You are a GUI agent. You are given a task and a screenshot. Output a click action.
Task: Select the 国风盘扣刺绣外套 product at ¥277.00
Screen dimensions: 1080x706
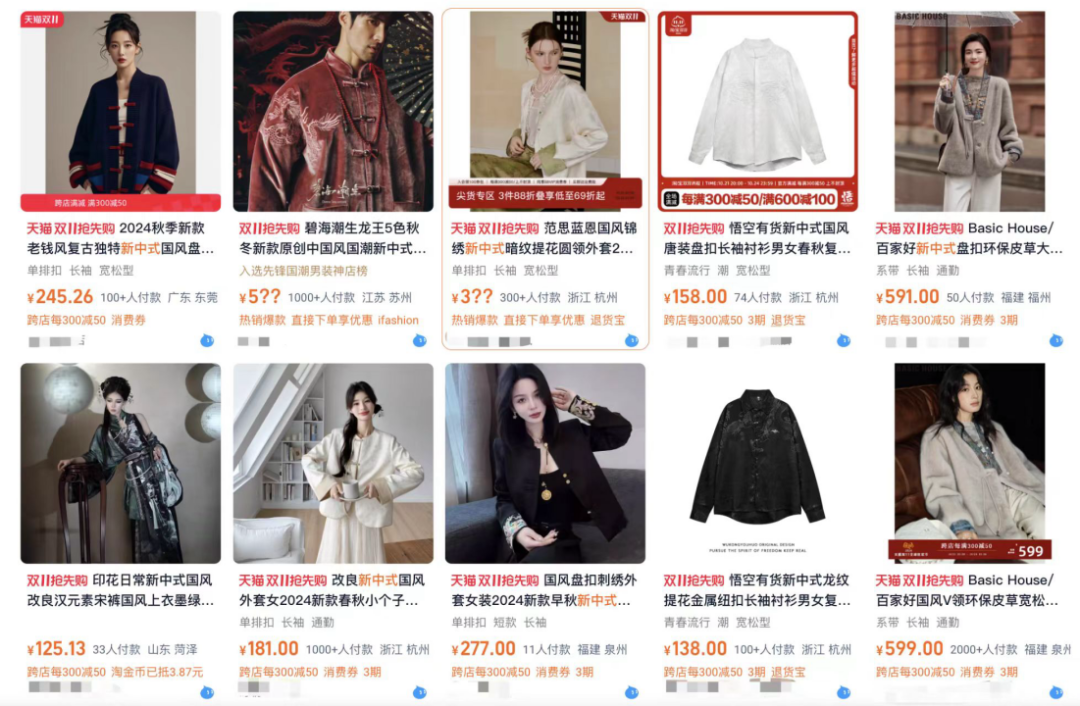[x=545, y=463]
